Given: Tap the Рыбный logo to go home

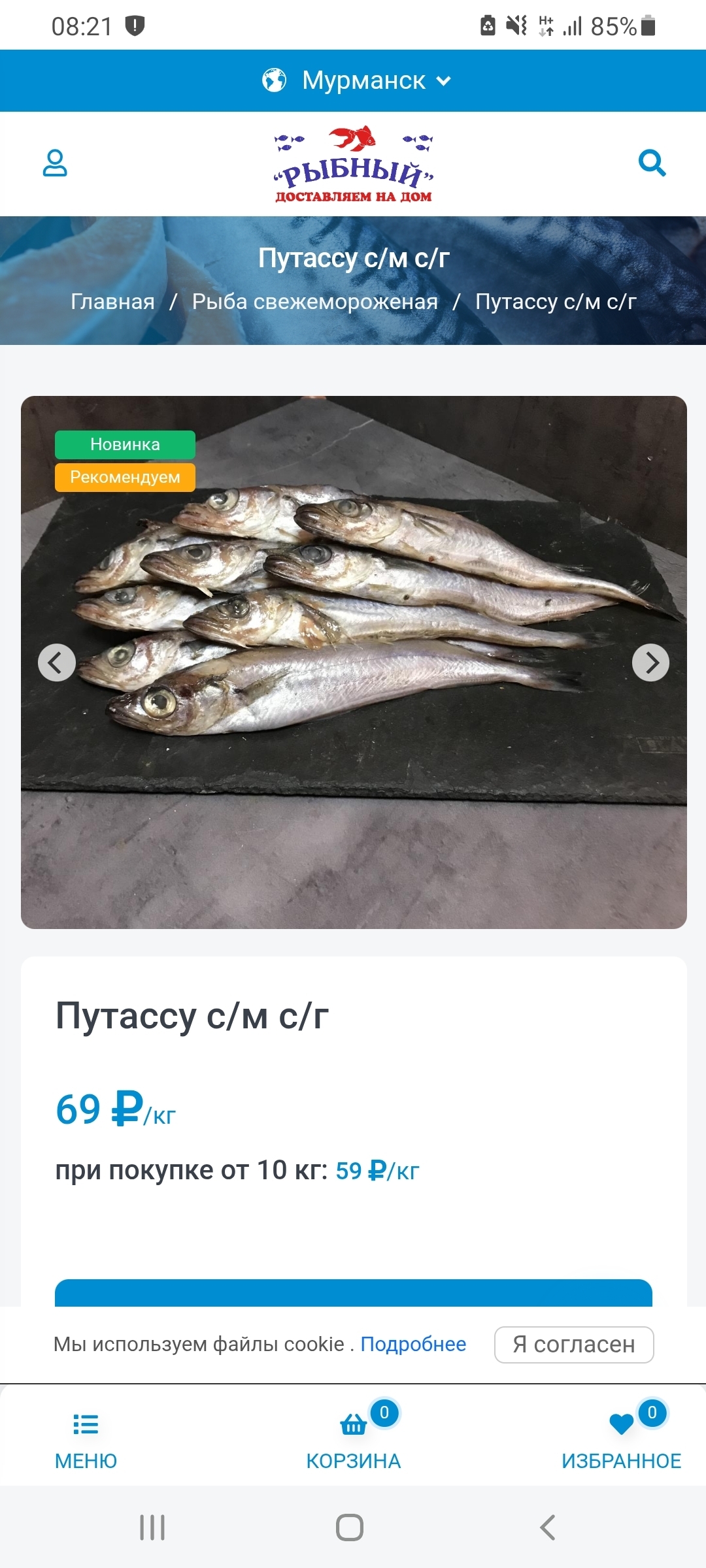Looking at the screenshot, I should 354,165.
